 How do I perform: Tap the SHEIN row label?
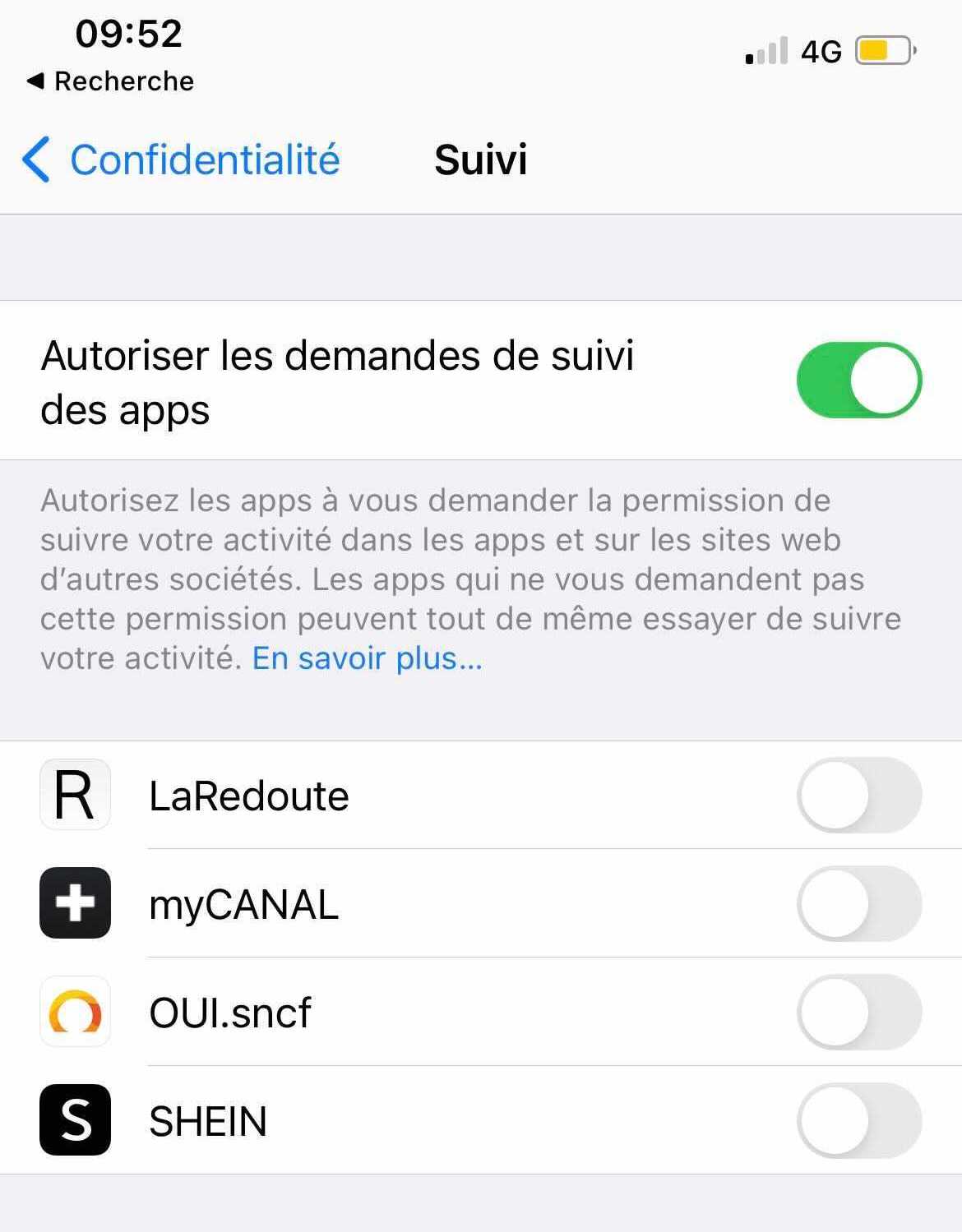coord(206,1121)
